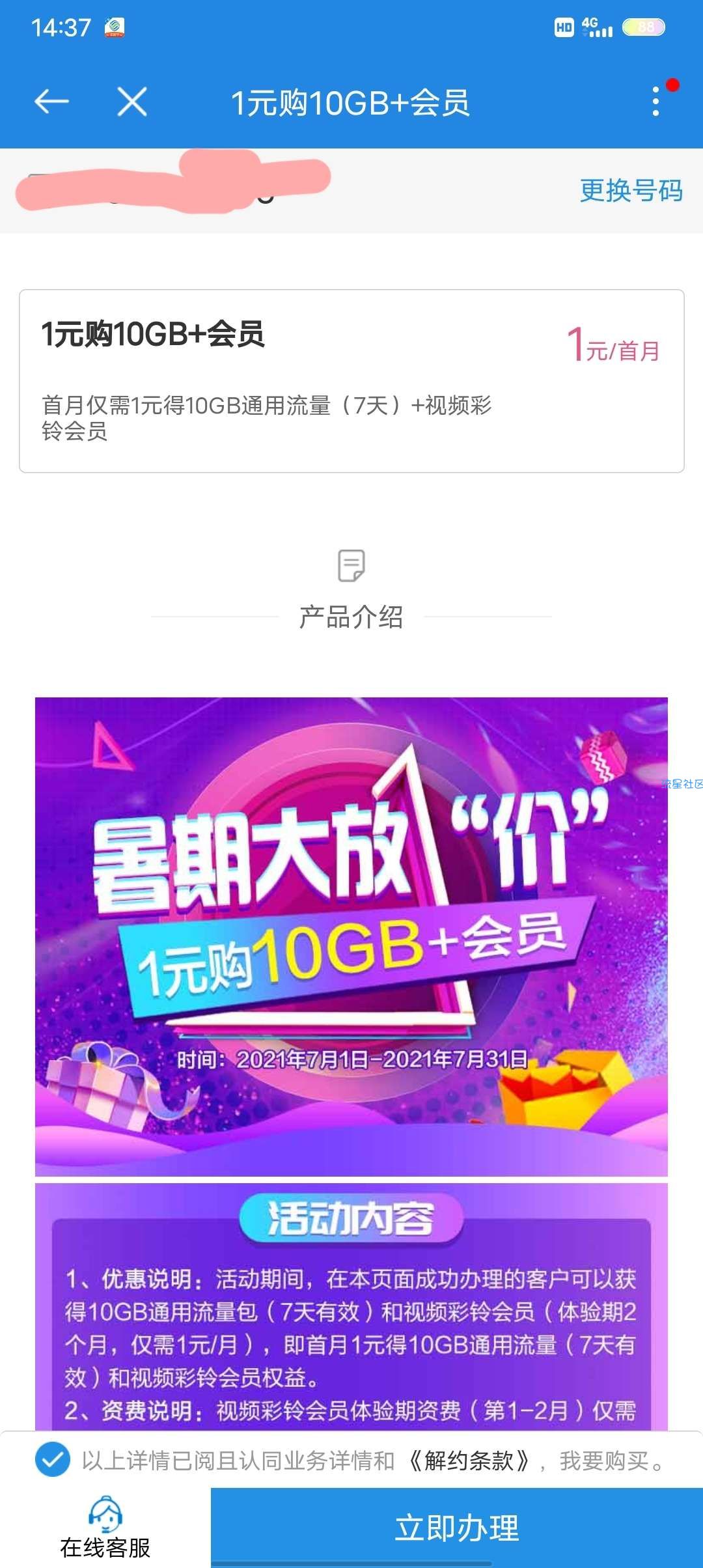The height and width of the screenshot is (1568, 703).
Task: Open the three-dot overflow menu
Action: click(x=656, y=102)
